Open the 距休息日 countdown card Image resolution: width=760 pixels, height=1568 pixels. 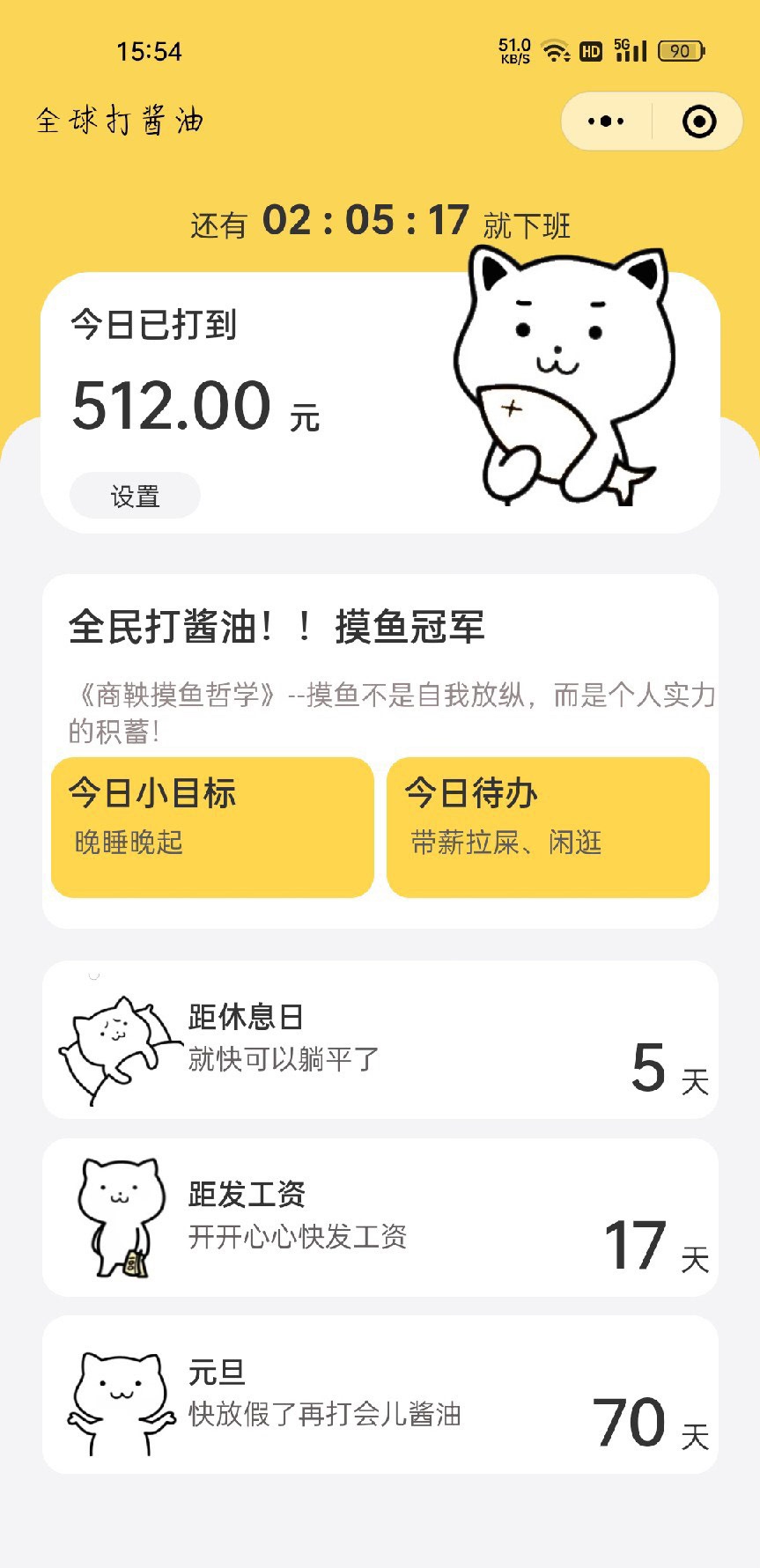pyautogui.click(x=380, y=1040)
